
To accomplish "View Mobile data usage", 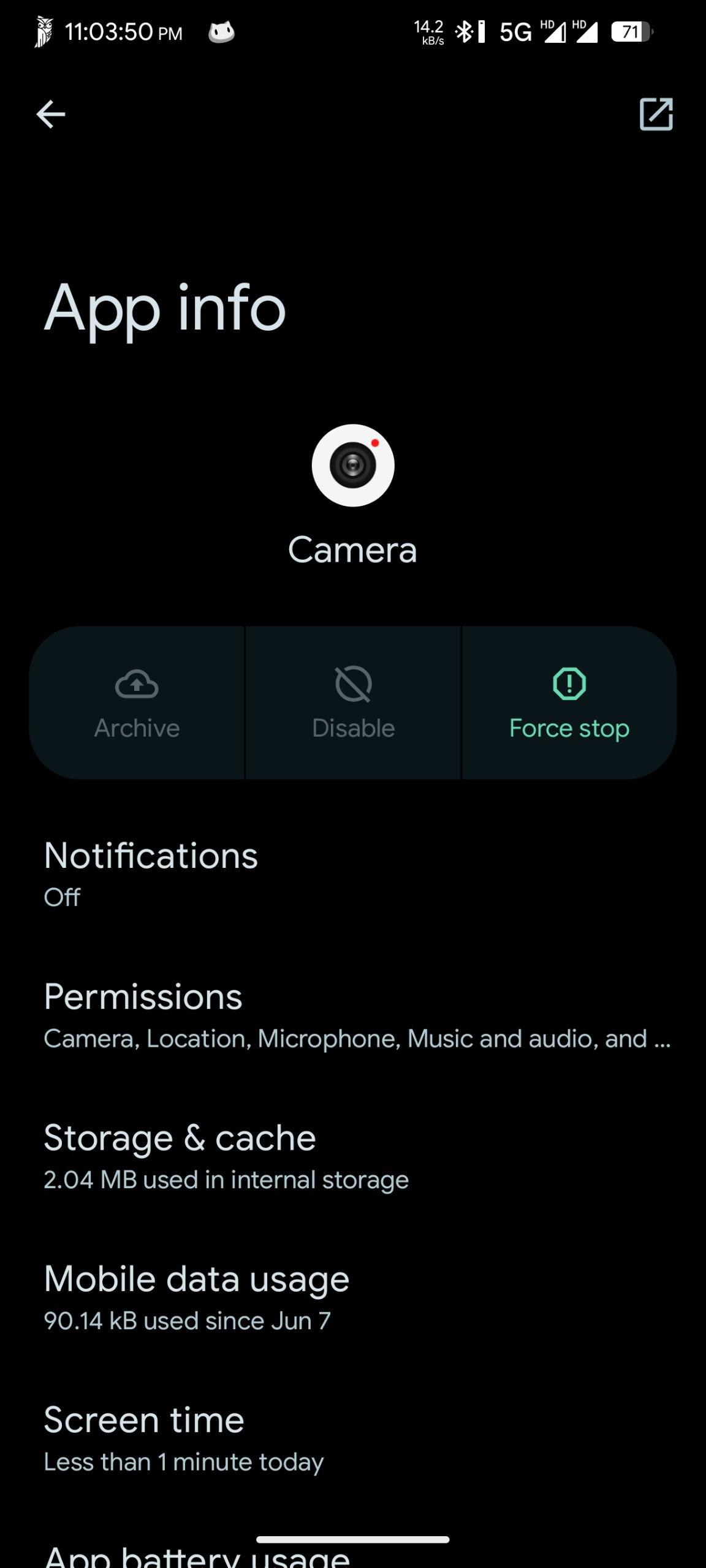I will pos(353,1296).
